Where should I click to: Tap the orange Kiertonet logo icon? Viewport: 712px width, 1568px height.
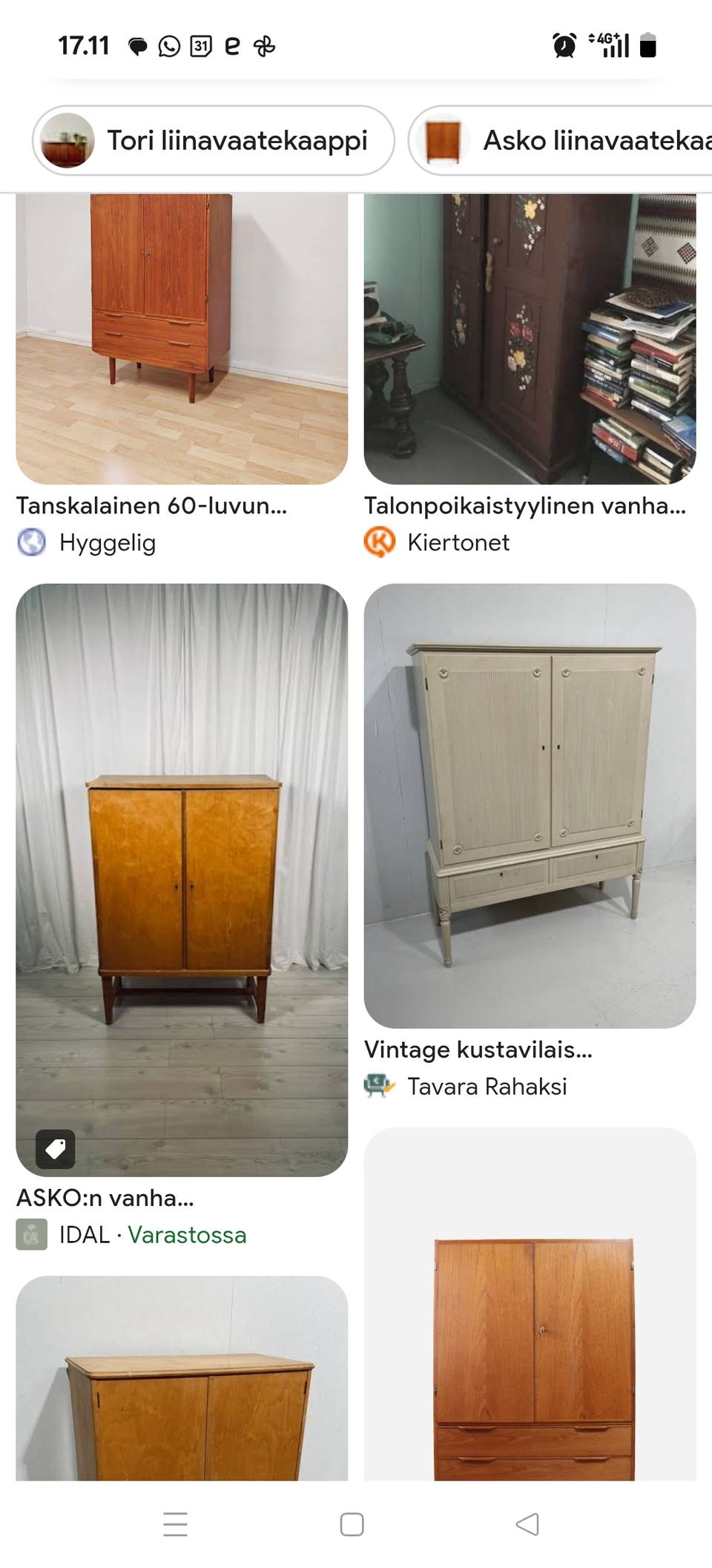[x=379, y=542]
